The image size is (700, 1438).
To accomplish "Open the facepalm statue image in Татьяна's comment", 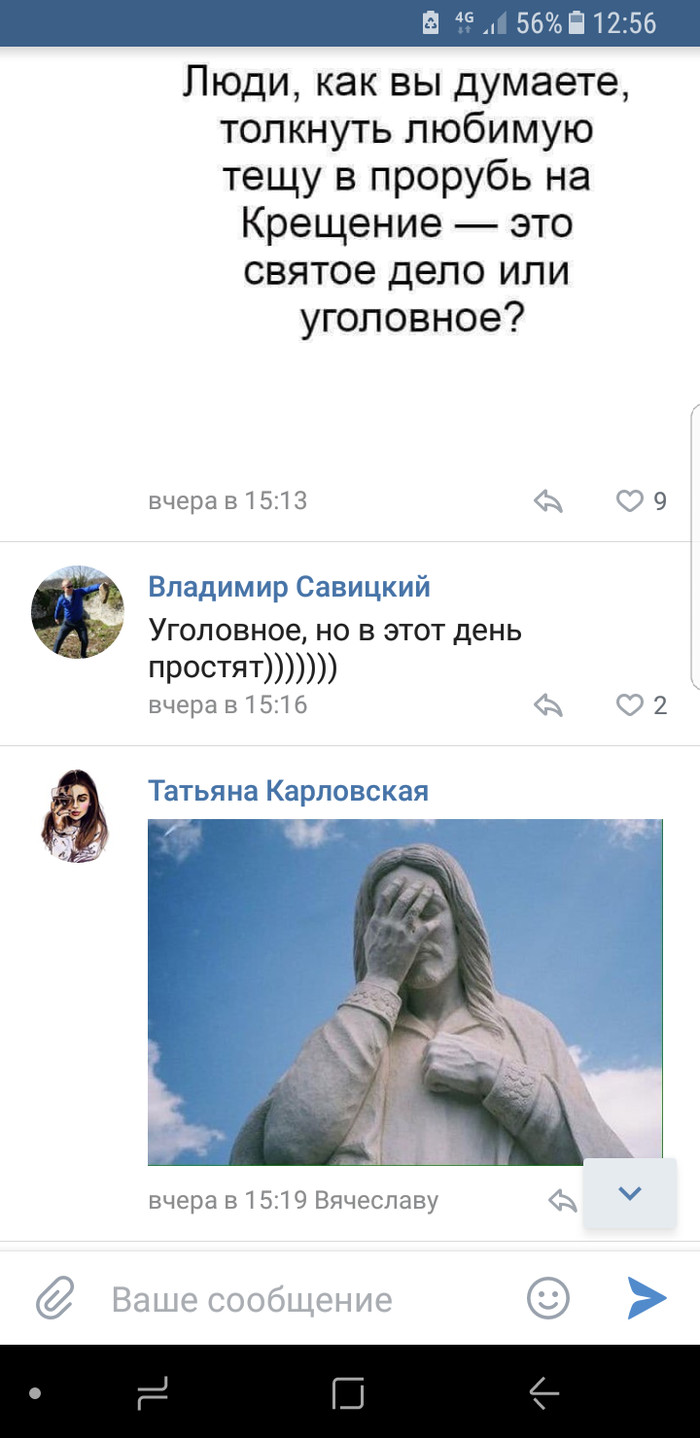I will click(405, 991).
